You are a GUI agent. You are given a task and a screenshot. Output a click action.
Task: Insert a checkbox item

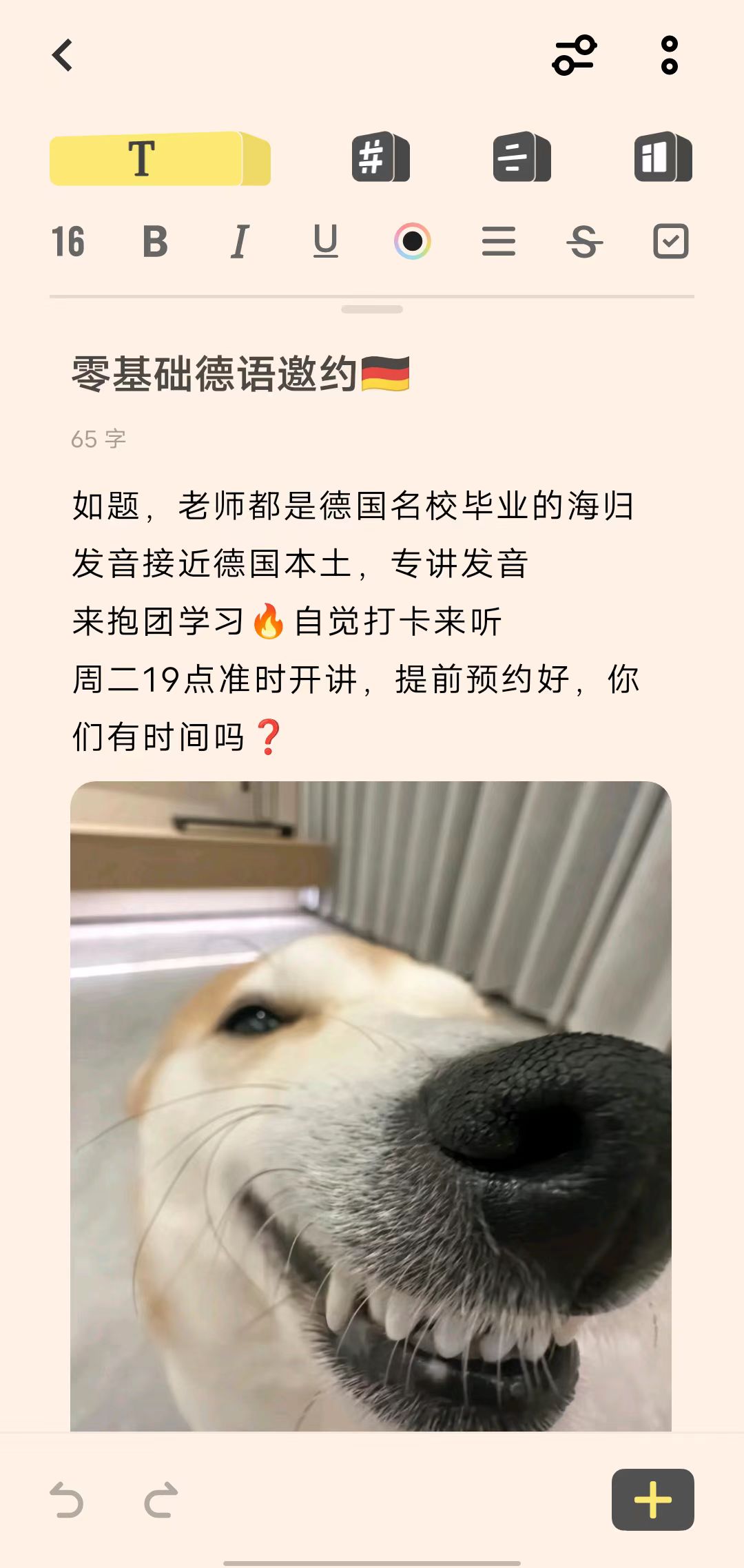click(671, 242)
